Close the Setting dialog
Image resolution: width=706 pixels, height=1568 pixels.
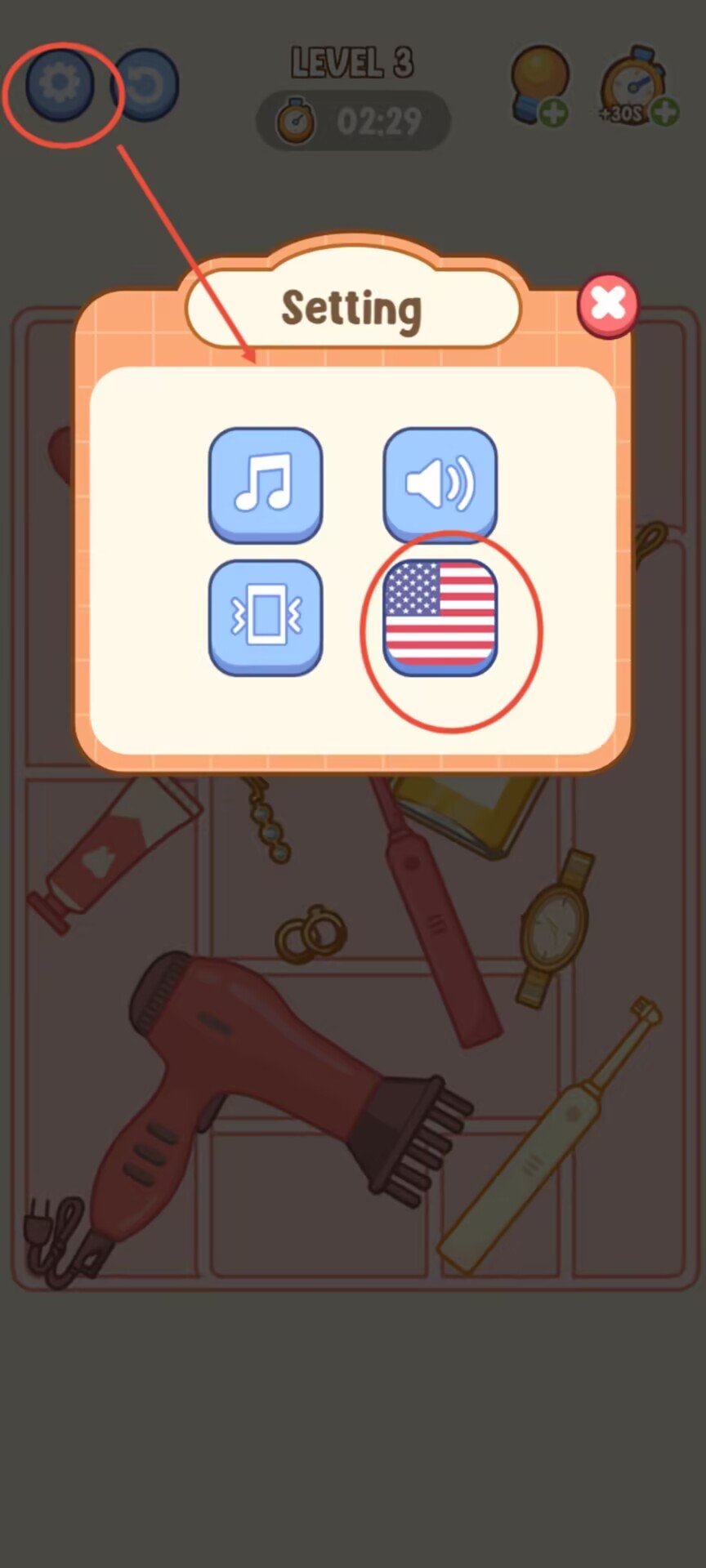point(608,305)
